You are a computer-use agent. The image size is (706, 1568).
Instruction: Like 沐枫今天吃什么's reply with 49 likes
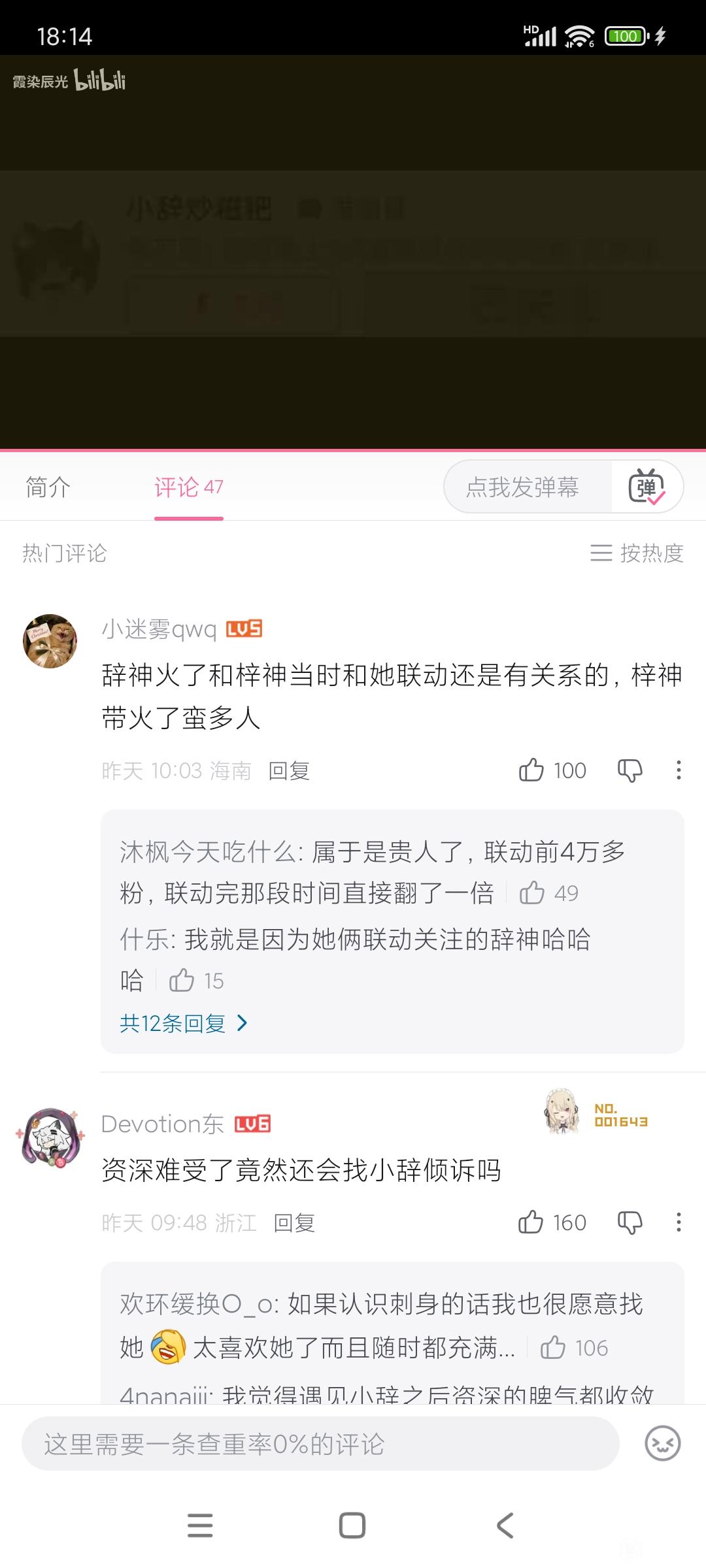[532, 893]
